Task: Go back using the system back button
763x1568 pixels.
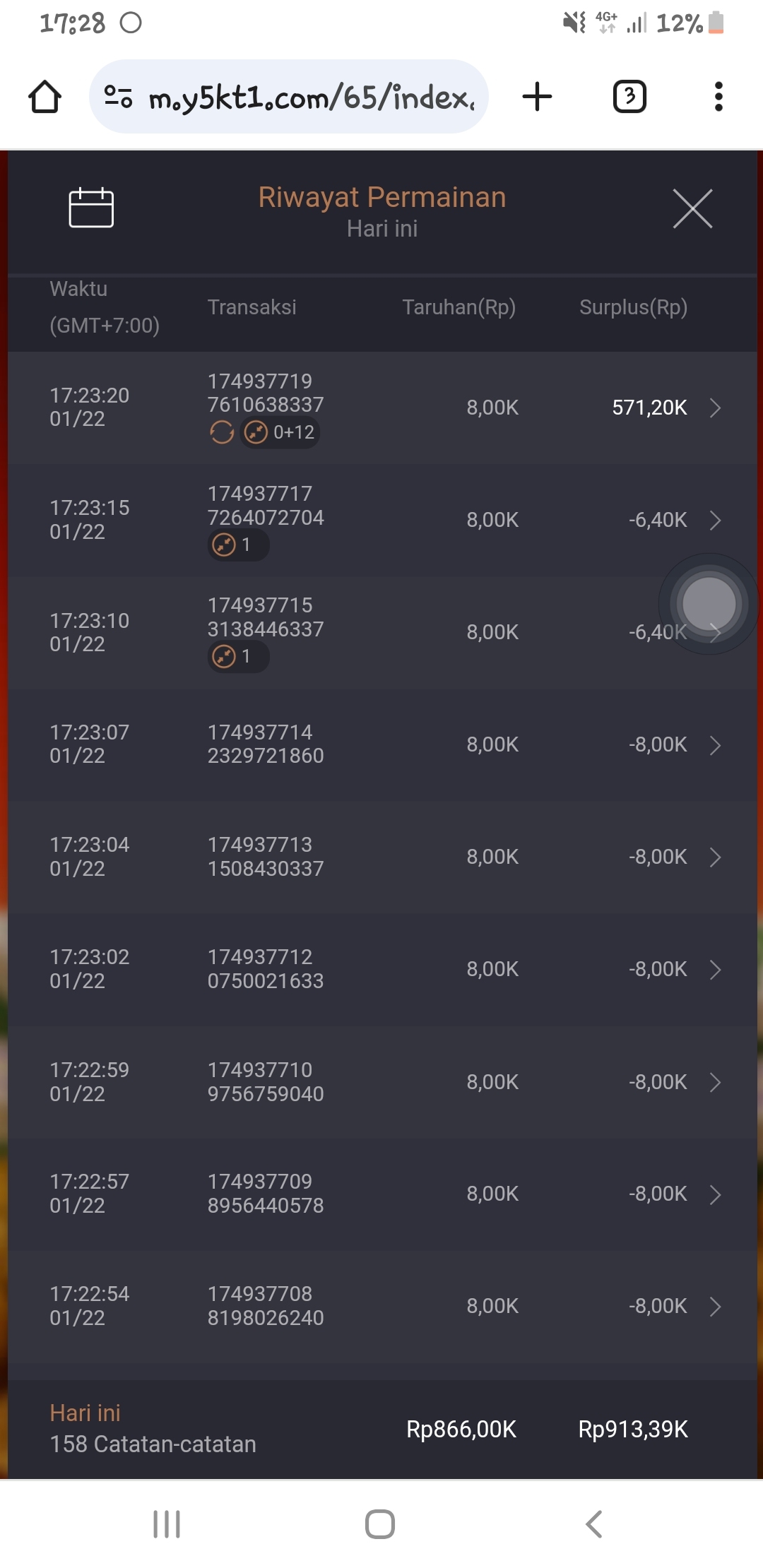Action: pyautogui.click(x=594, y=1524)
